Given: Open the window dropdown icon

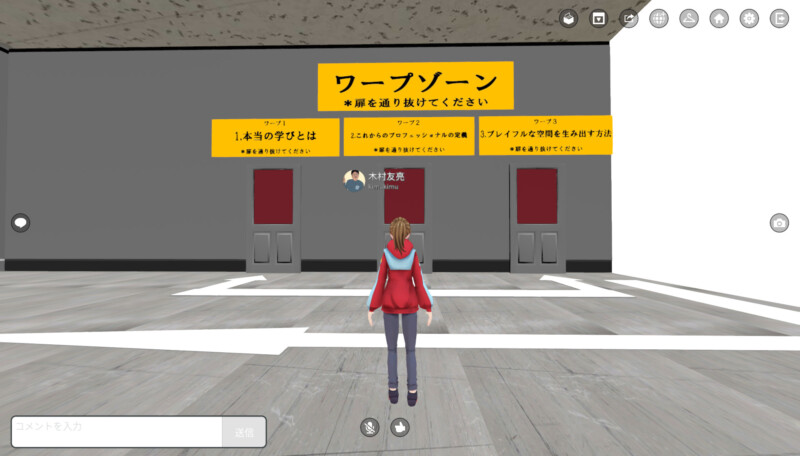Looking at the screenshot, I should pos(598,19).
